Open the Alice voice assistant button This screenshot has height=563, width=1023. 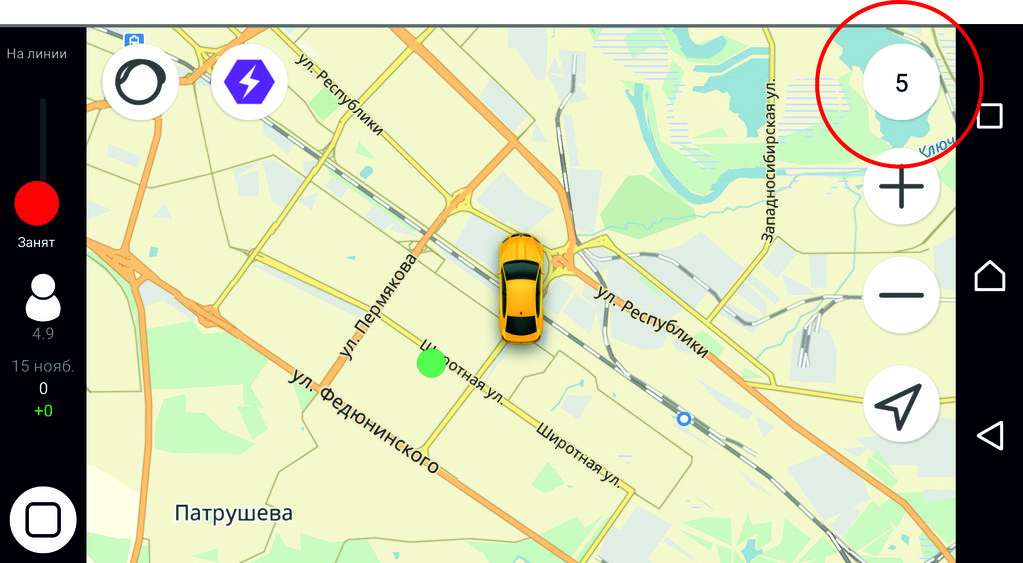point(140,83)
